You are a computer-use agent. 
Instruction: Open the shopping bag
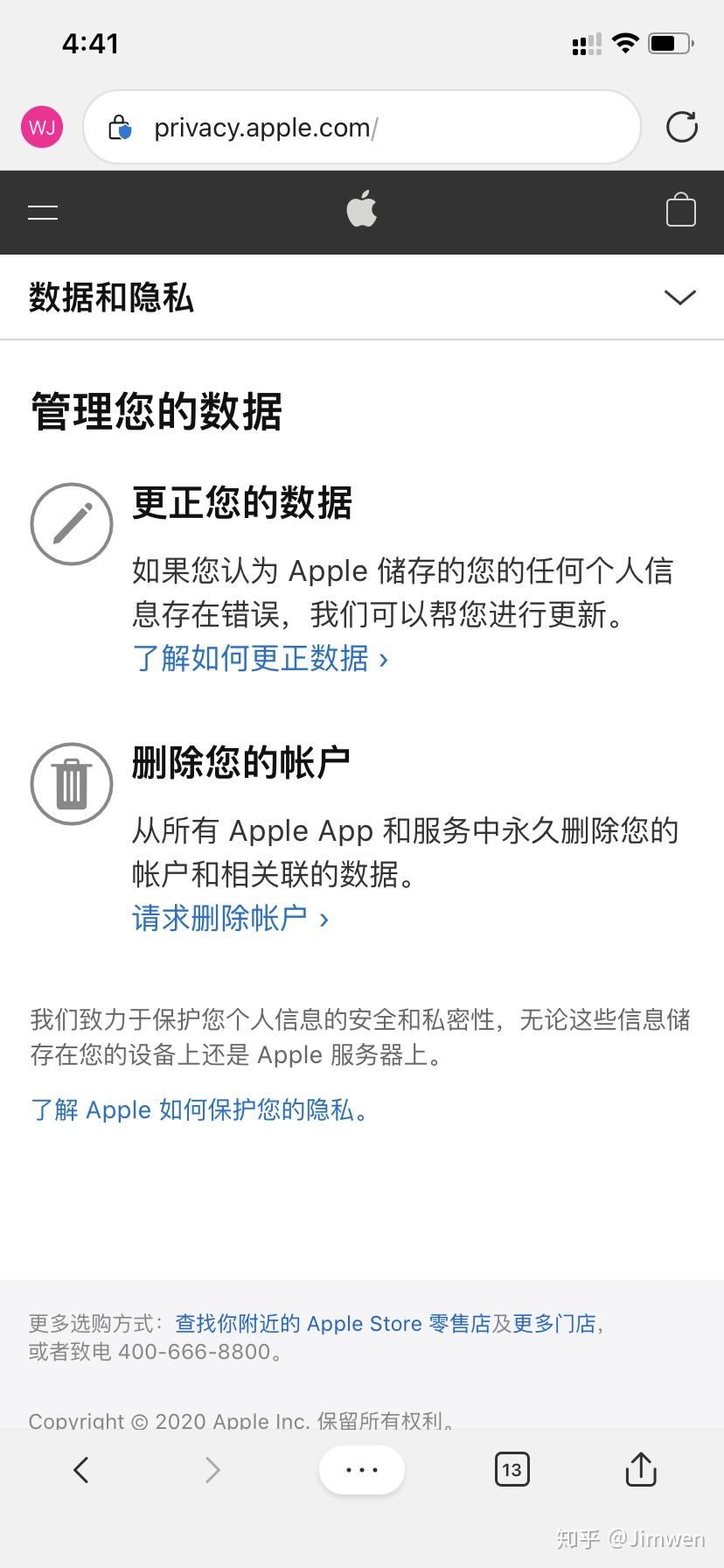point(680,211)
